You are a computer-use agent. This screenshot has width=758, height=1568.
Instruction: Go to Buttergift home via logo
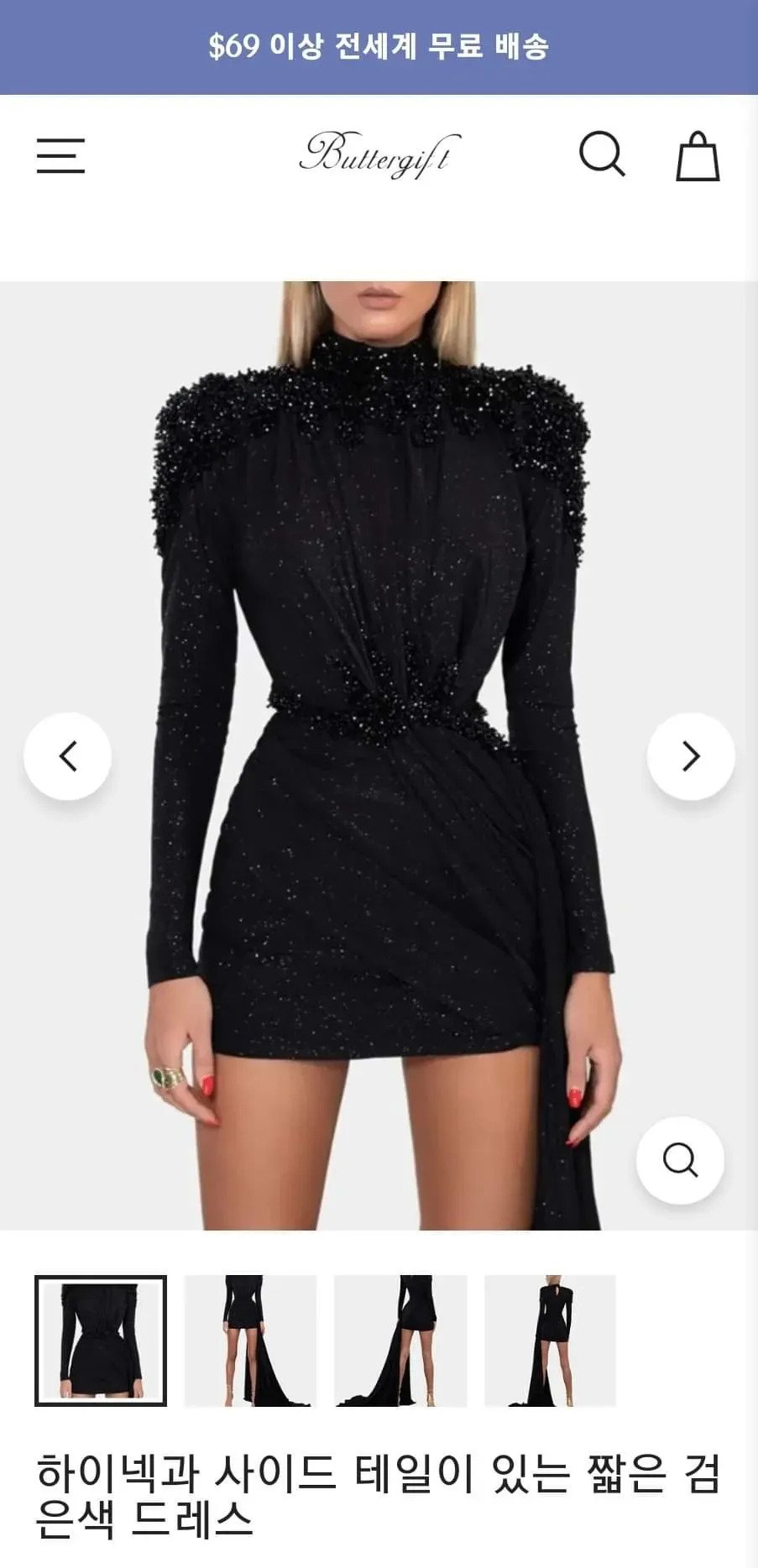click(379, 155)
